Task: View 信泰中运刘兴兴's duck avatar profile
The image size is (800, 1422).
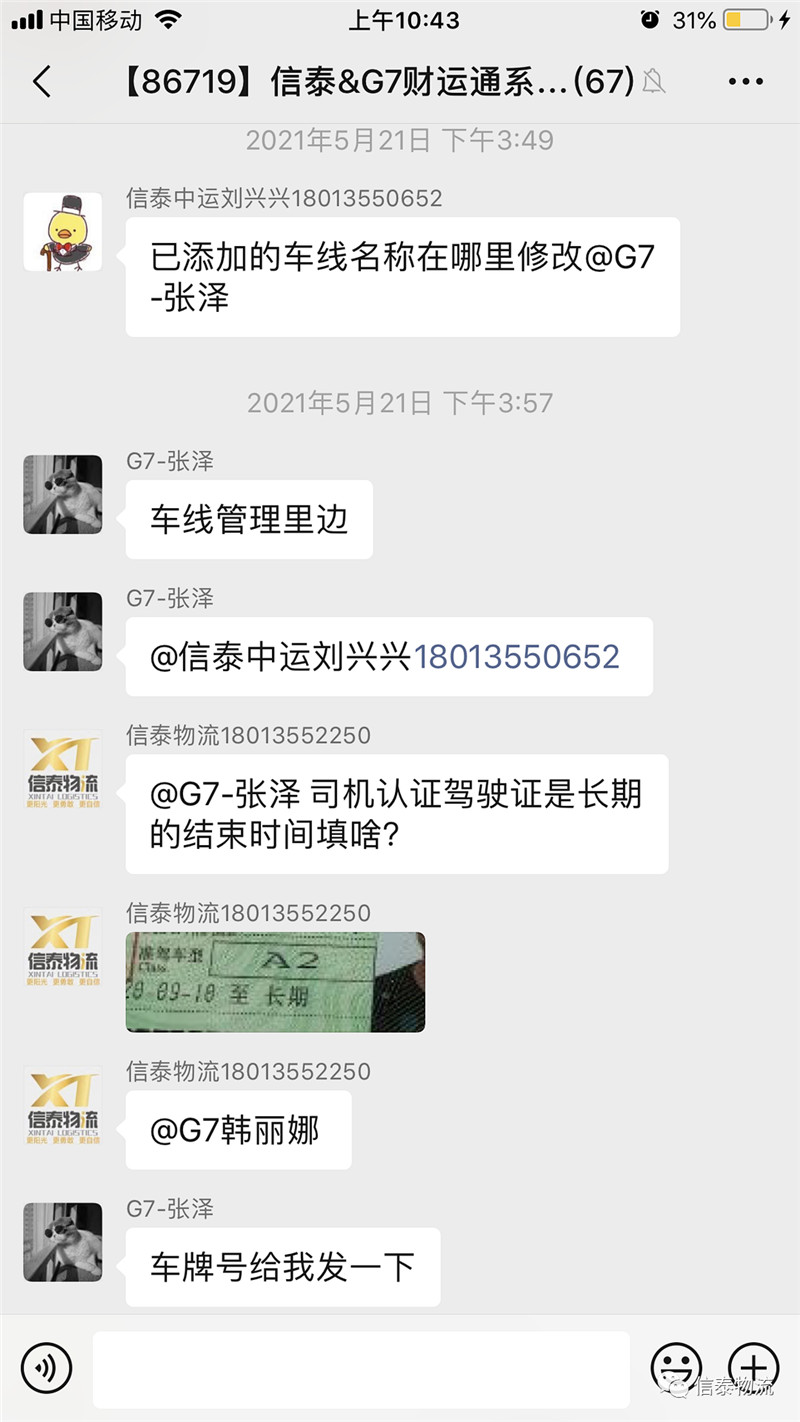Action: pyautogui.click(x=62, y=232)
